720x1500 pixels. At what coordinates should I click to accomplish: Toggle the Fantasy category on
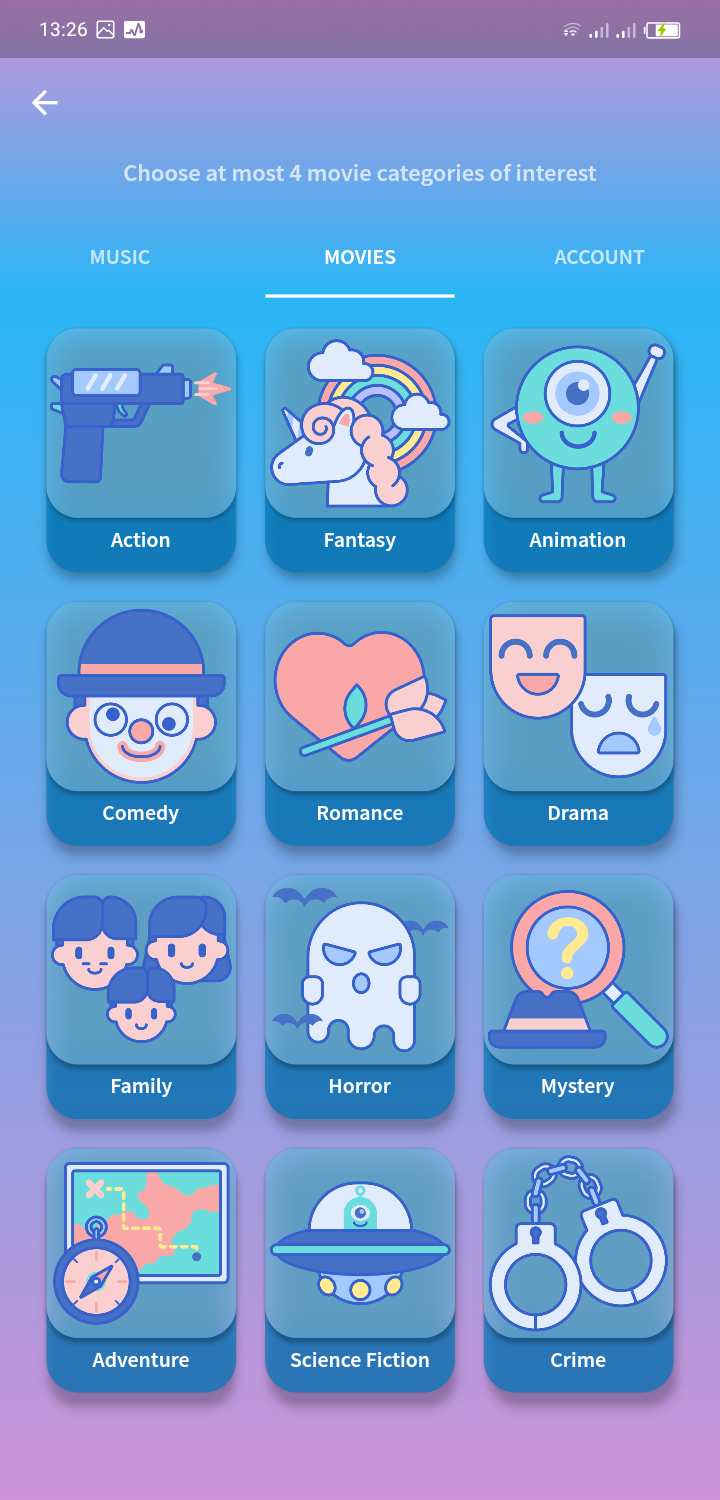point(359,448)
